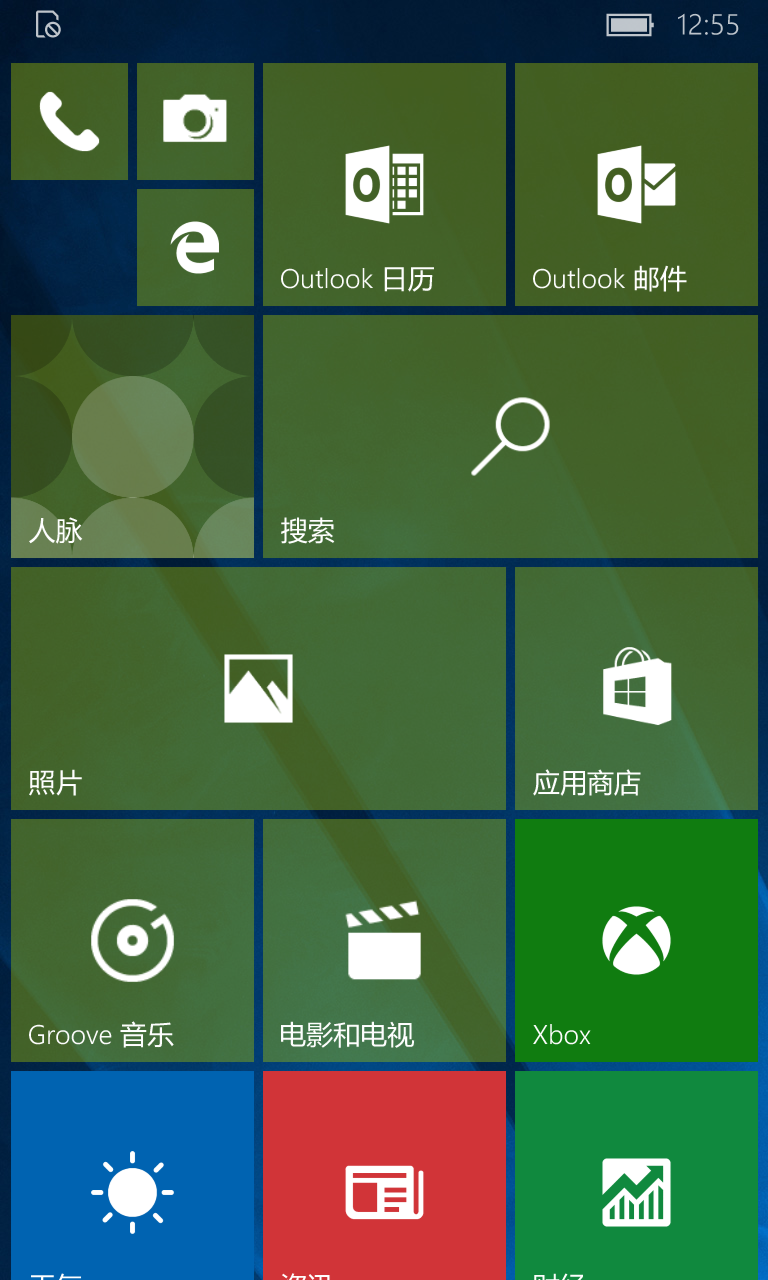Open Groove 音乐 music tile

132,940
